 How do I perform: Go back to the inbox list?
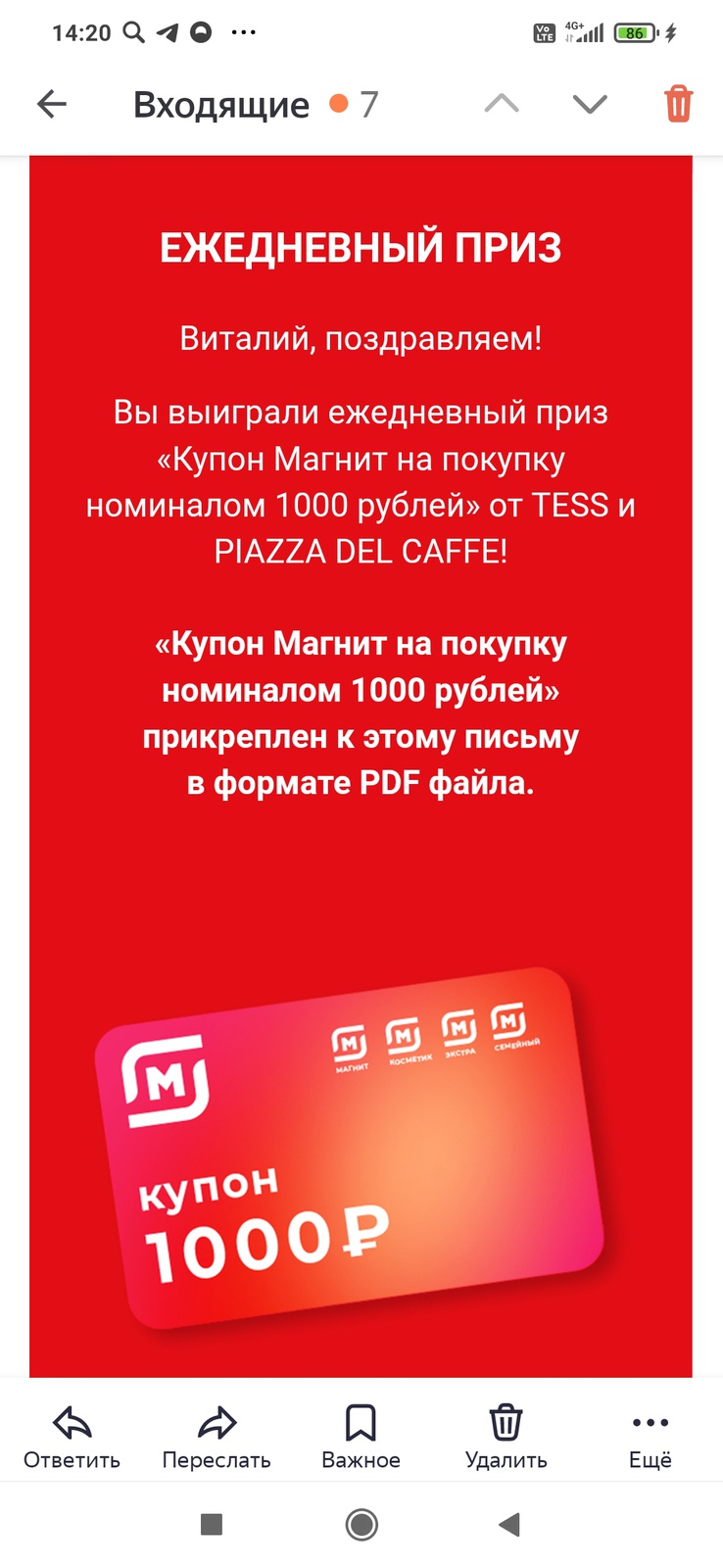click(52, 104)
